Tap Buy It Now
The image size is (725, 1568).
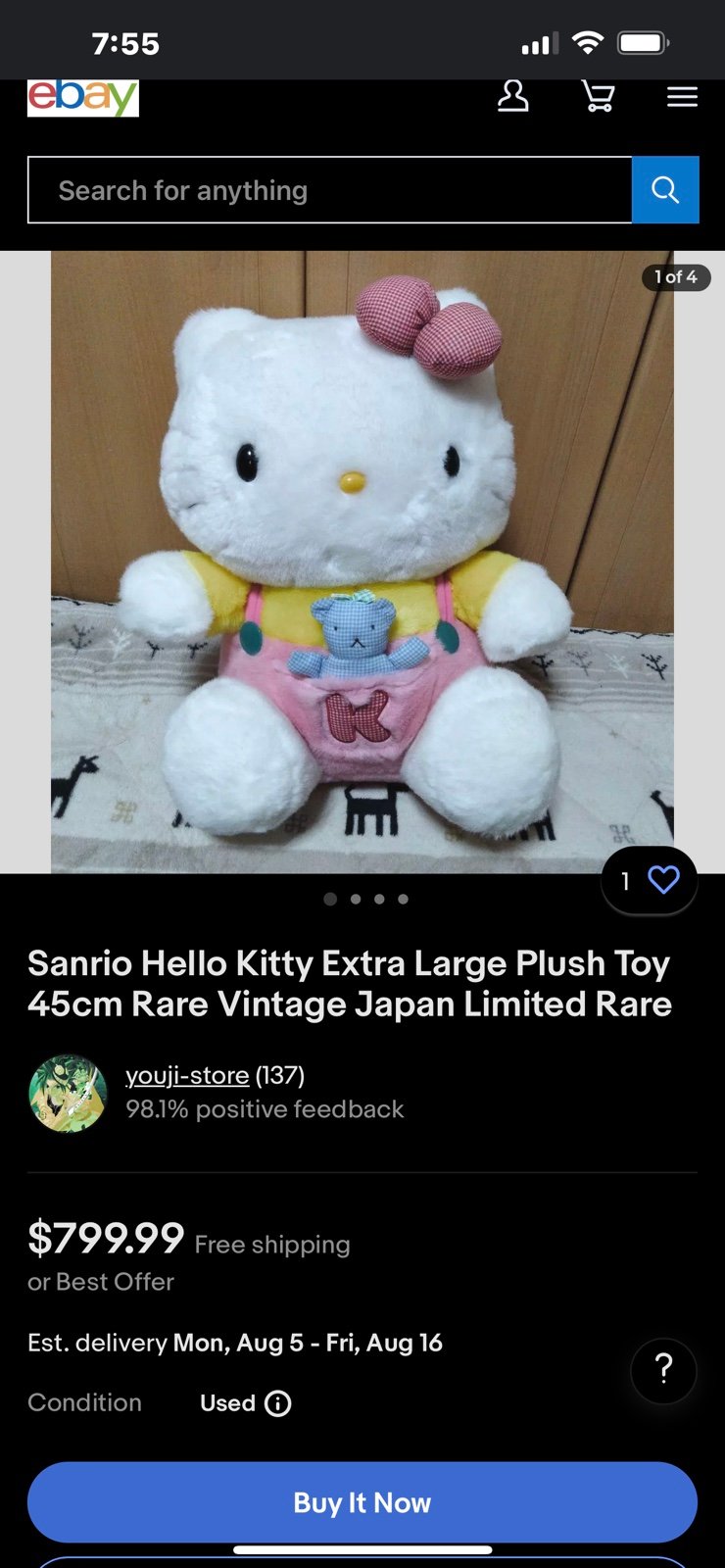[x=362, y=1502]
